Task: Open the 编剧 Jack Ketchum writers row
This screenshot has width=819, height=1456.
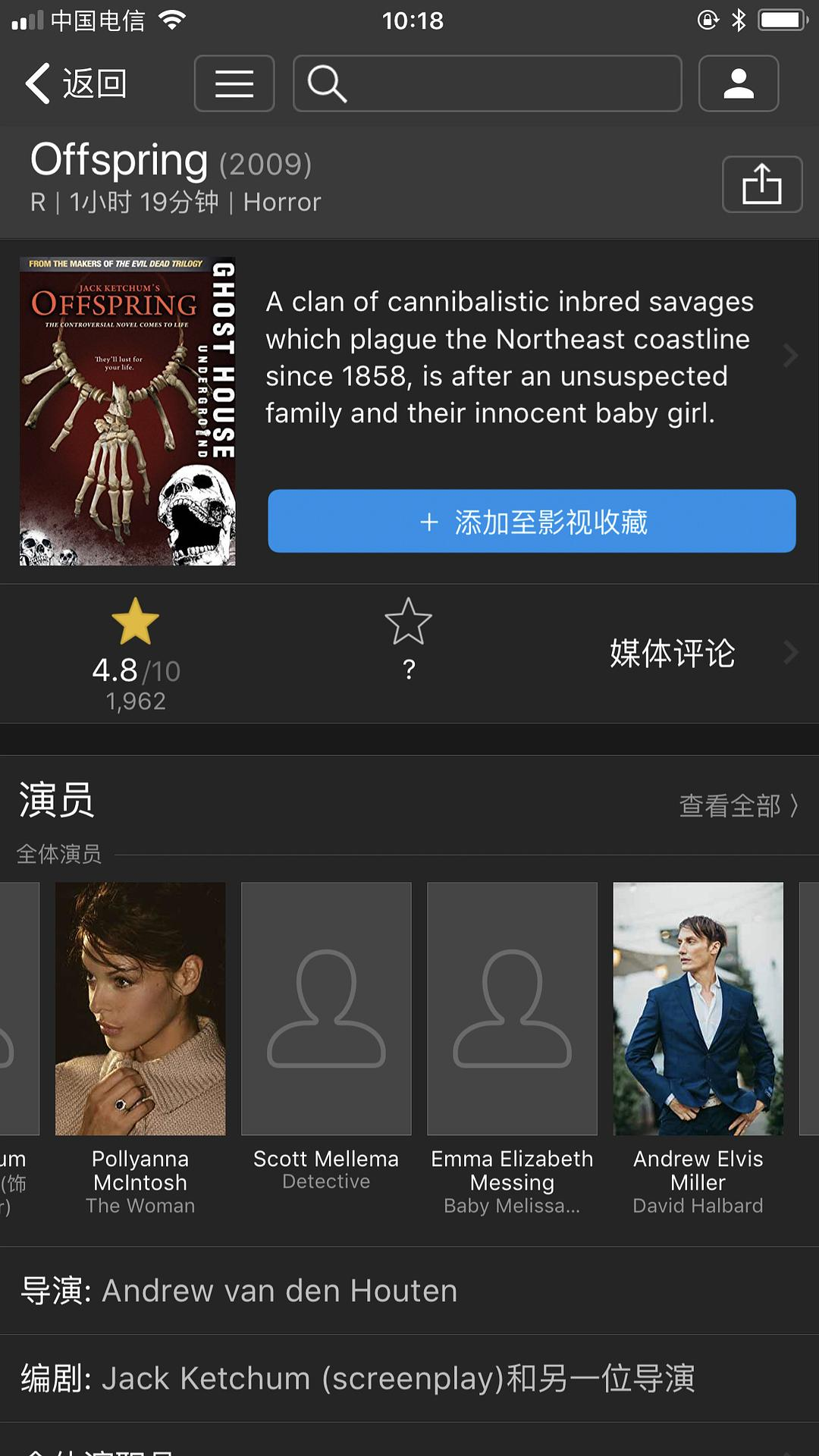Action: tap(356, 1378)
